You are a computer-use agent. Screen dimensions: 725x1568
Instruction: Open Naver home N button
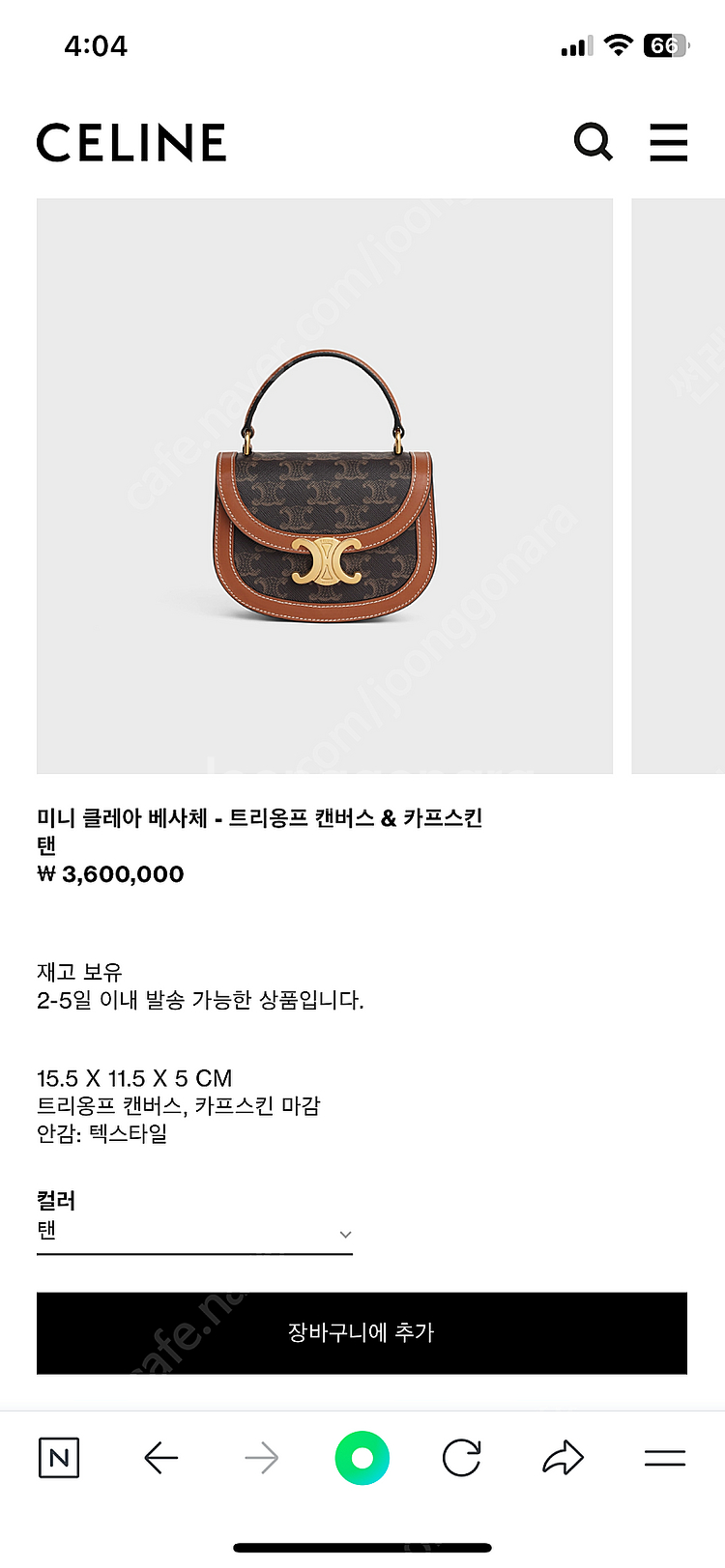coord(59,1457)
